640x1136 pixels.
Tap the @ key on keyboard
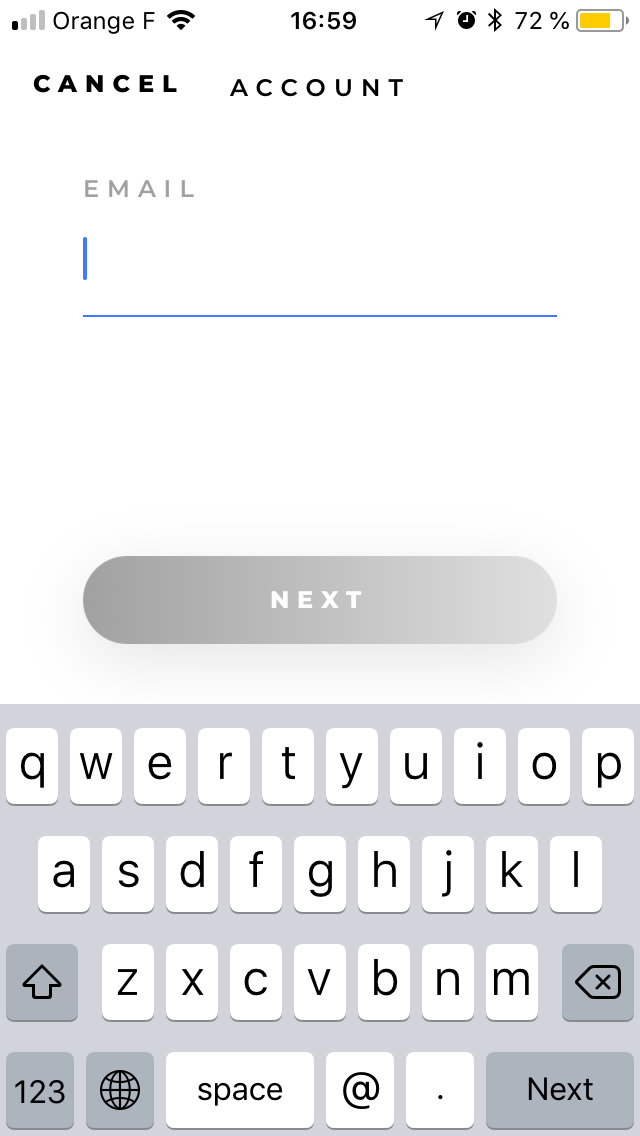coord(360,1089)
